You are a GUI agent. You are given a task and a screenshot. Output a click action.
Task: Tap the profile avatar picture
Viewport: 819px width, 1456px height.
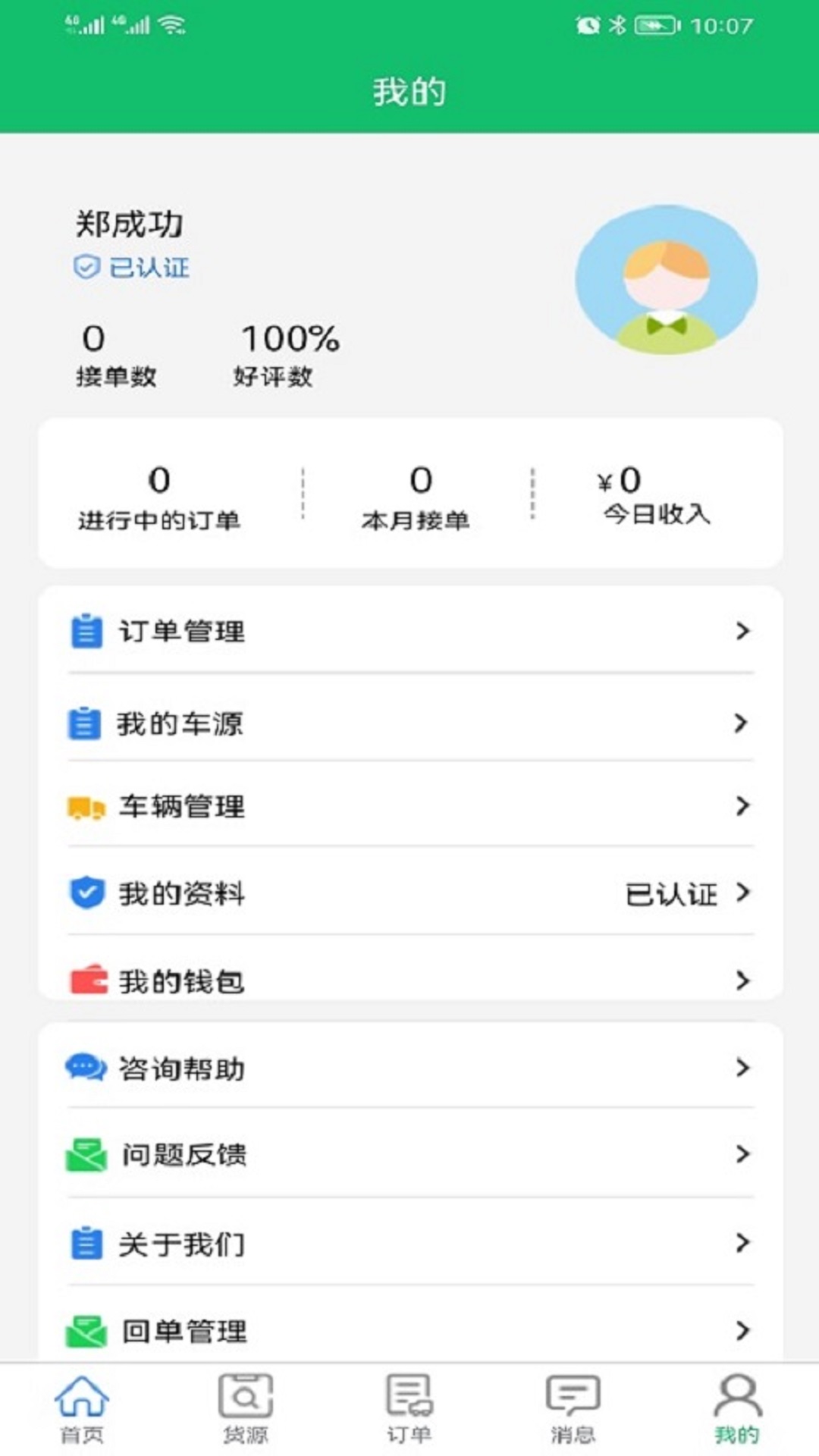click(667, 280)
